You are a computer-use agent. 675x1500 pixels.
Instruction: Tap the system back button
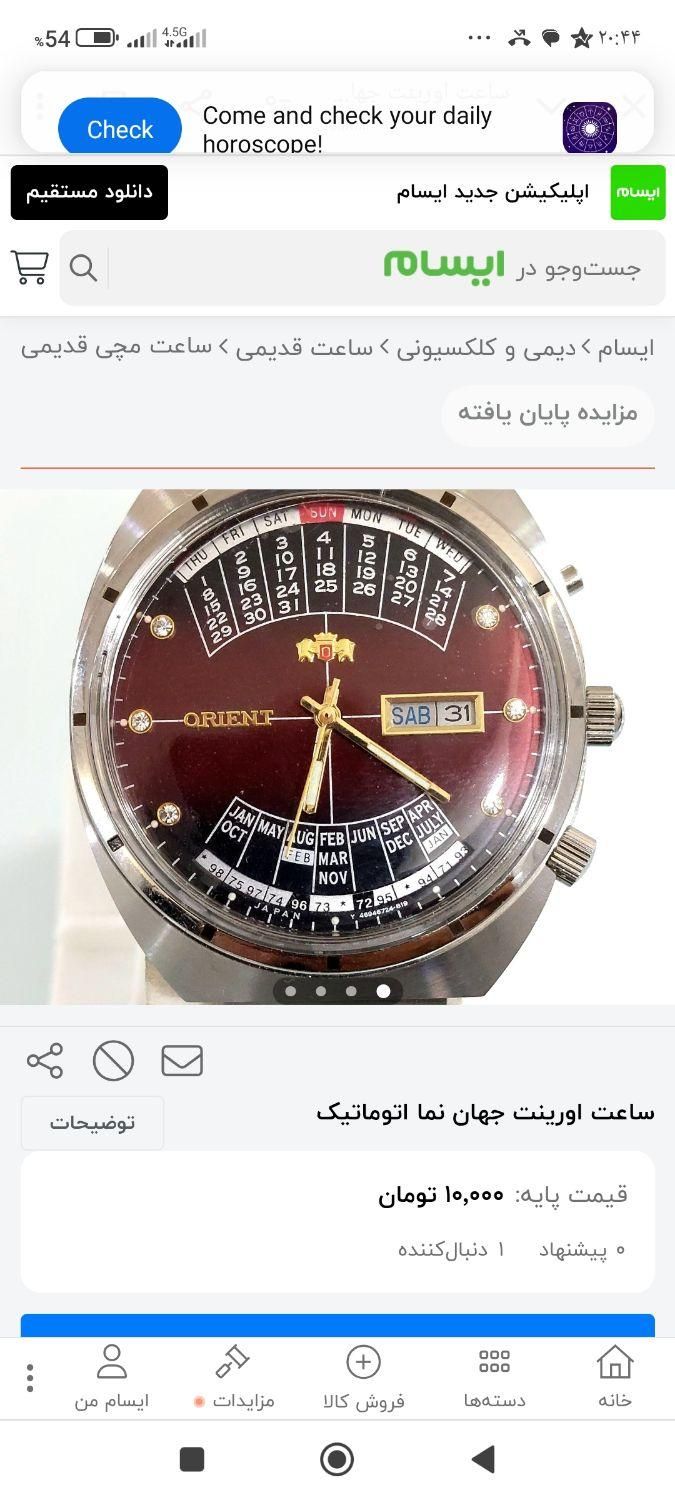tap(484, 1459)
